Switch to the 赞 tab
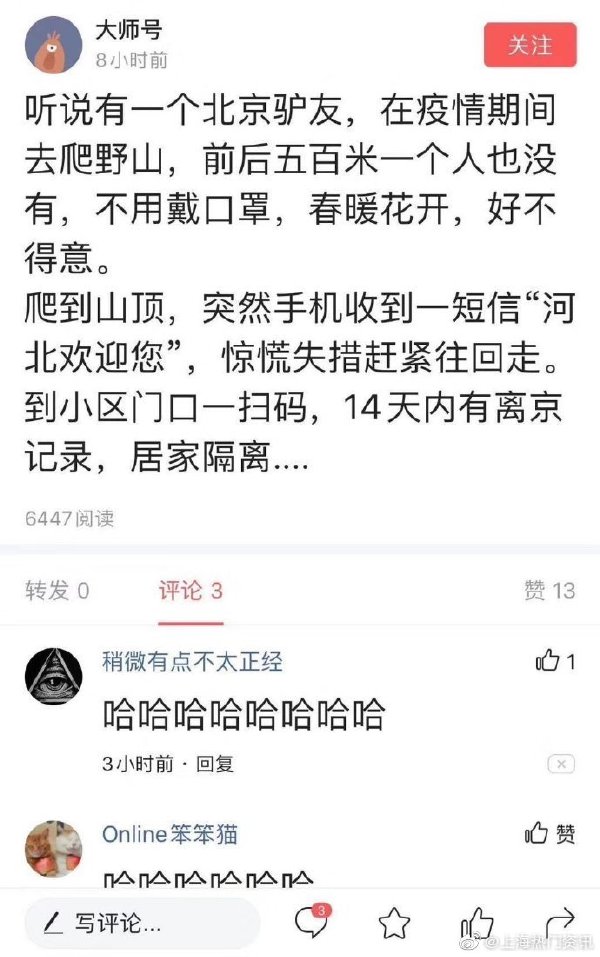This screenshot has height=957, width=600. coord(549,590)
